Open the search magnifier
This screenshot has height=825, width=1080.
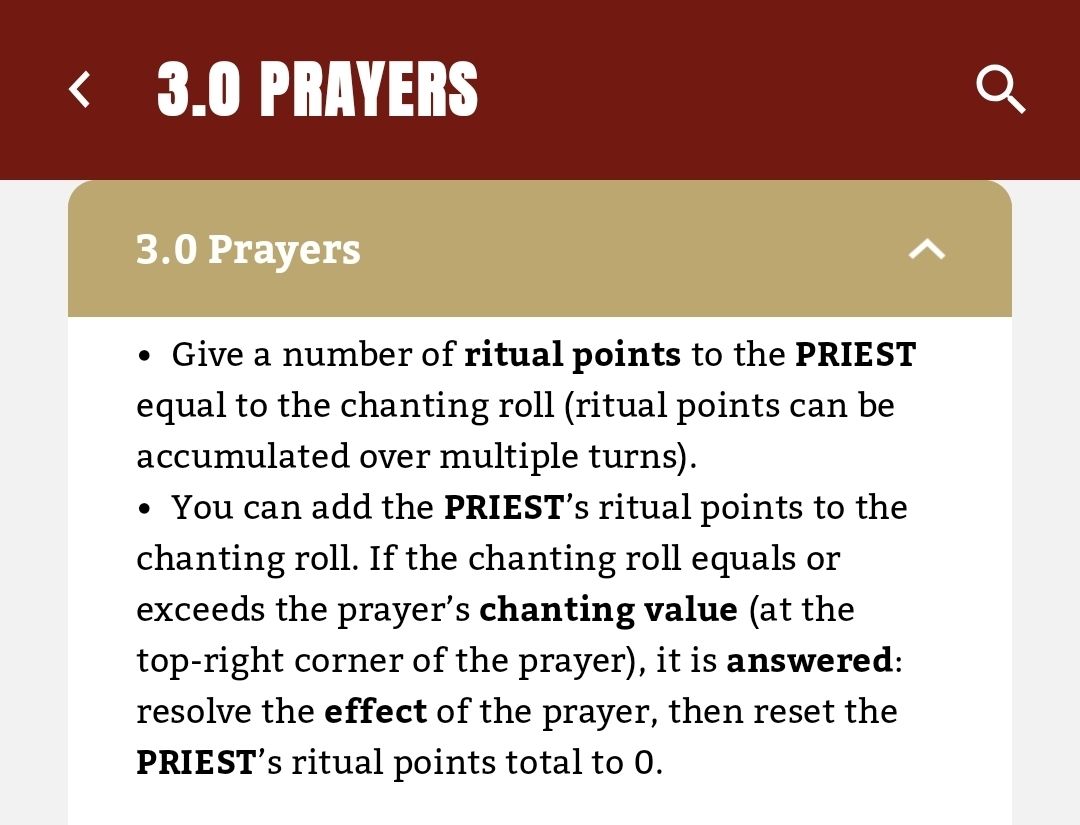pyautogui.click(x=1000, y=91)
